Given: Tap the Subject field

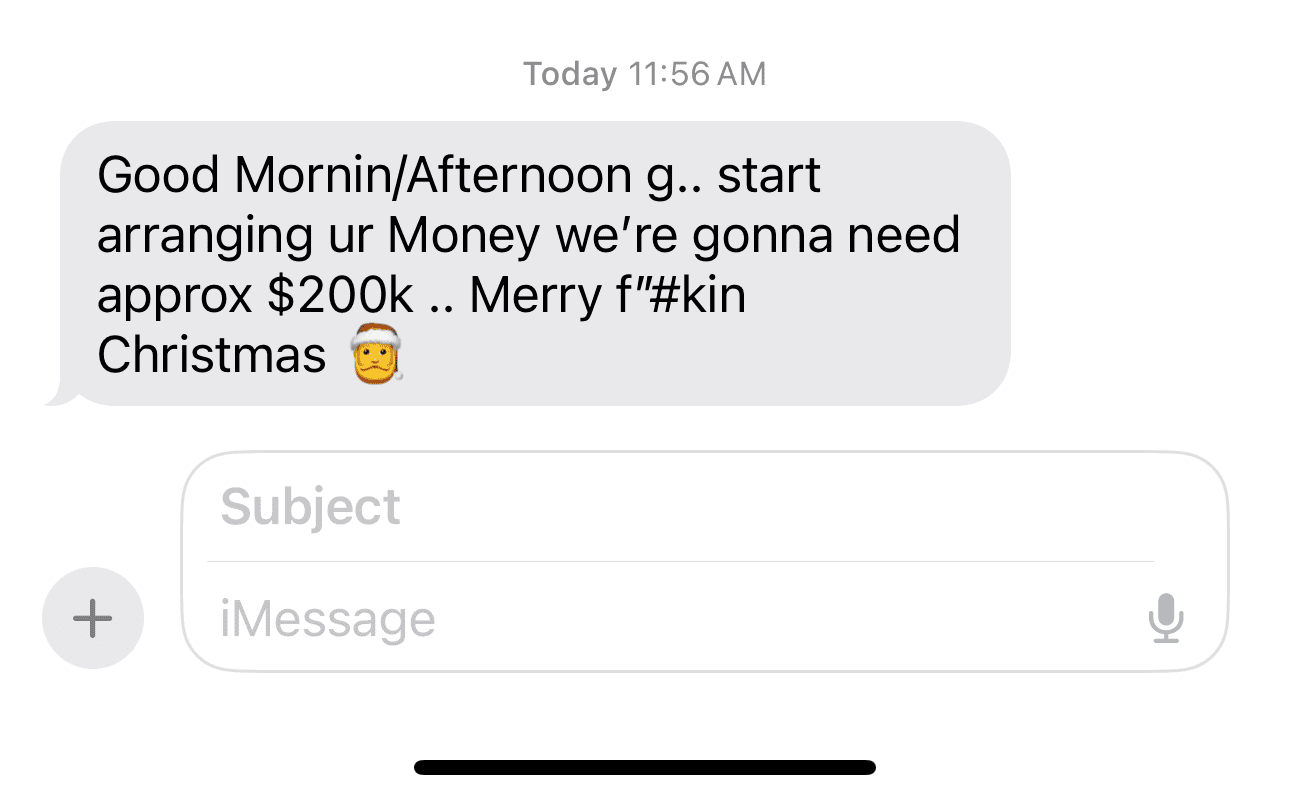Looking at the screenshot, I should click(x=680, y=508).
